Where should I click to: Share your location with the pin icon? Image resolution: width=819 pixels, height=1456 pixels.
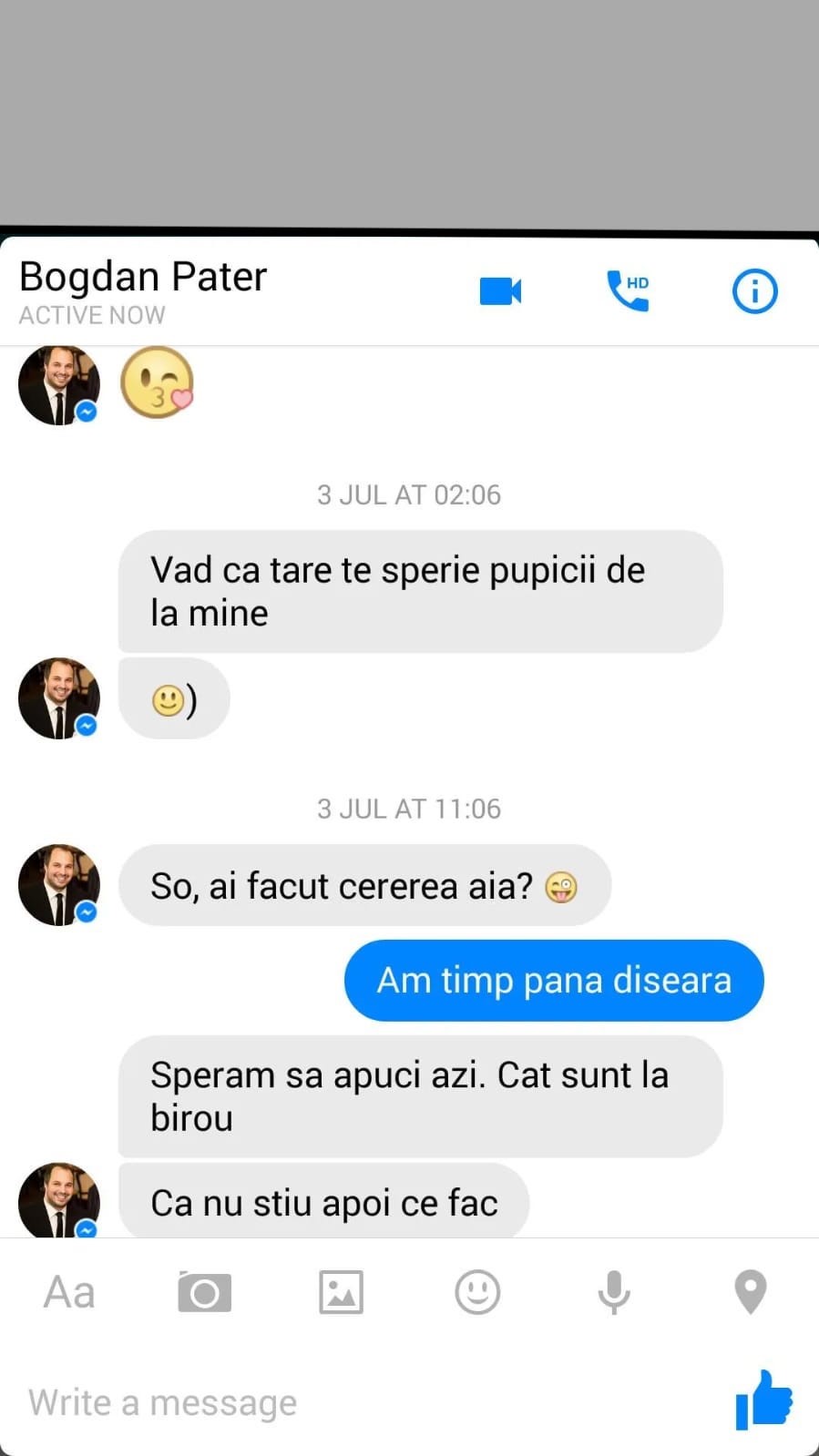point(750,1292)
